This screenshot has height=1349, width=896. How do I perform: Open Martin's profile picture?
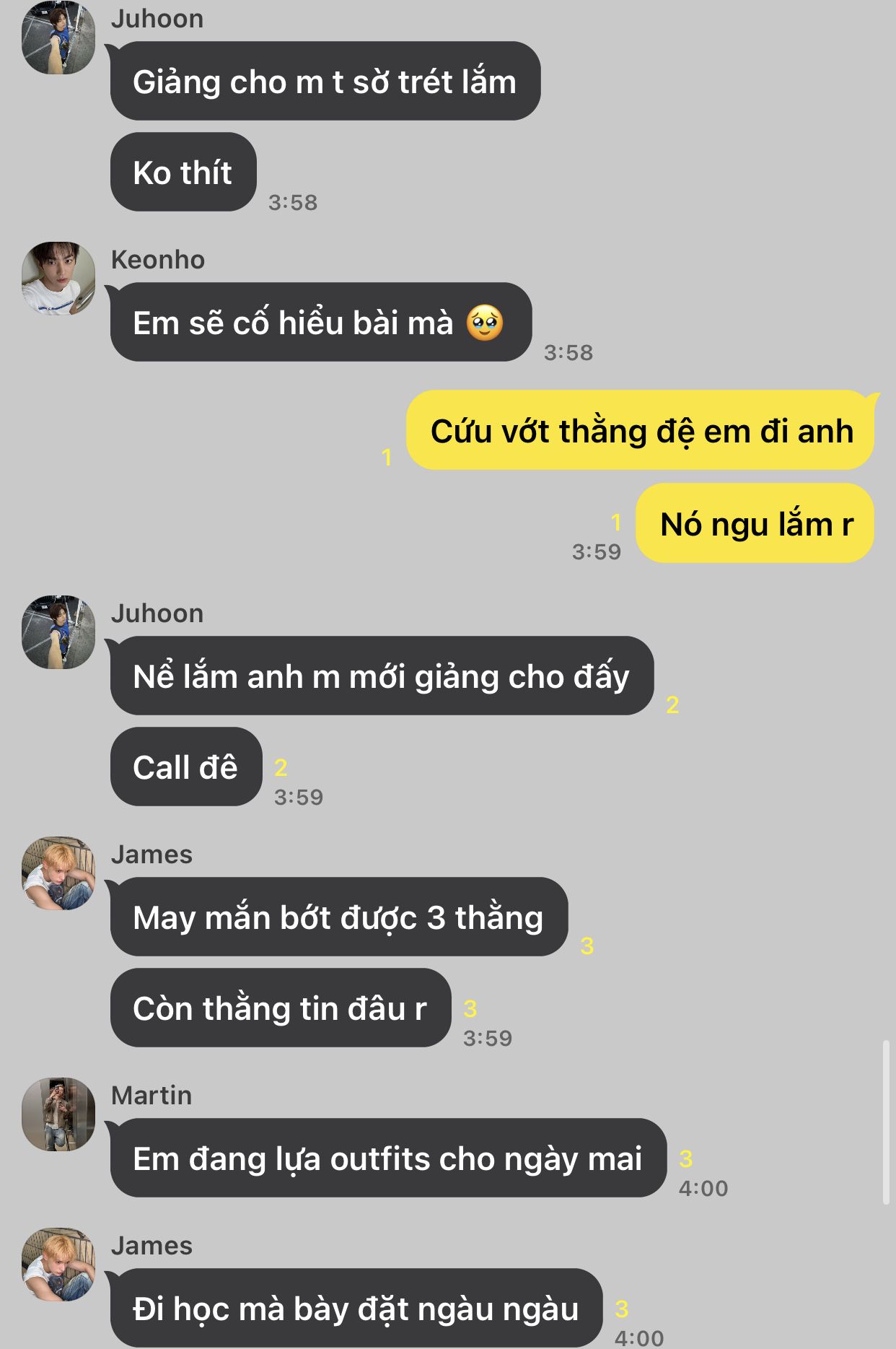[x=58, y=1114]
